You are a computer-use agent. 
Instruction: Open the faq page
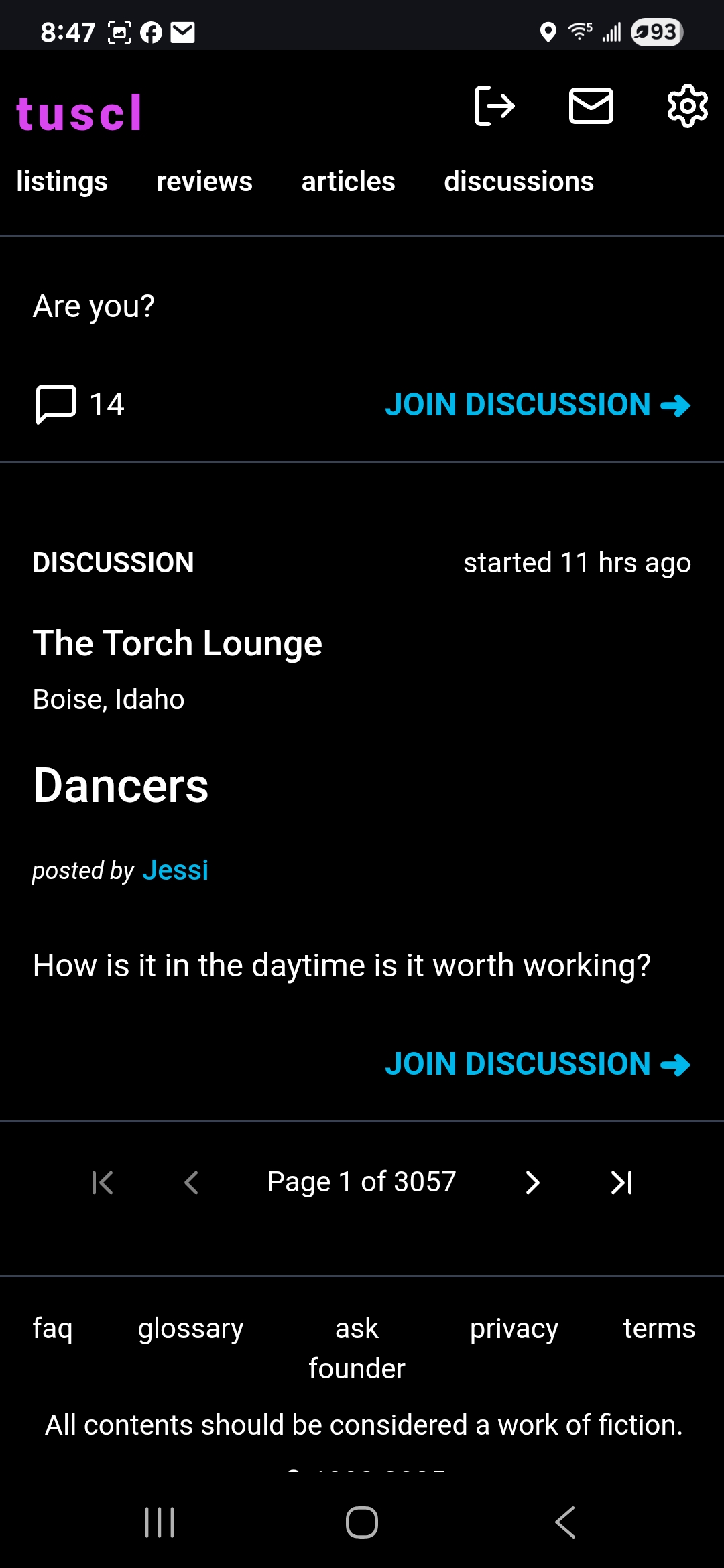[52, 1329]
